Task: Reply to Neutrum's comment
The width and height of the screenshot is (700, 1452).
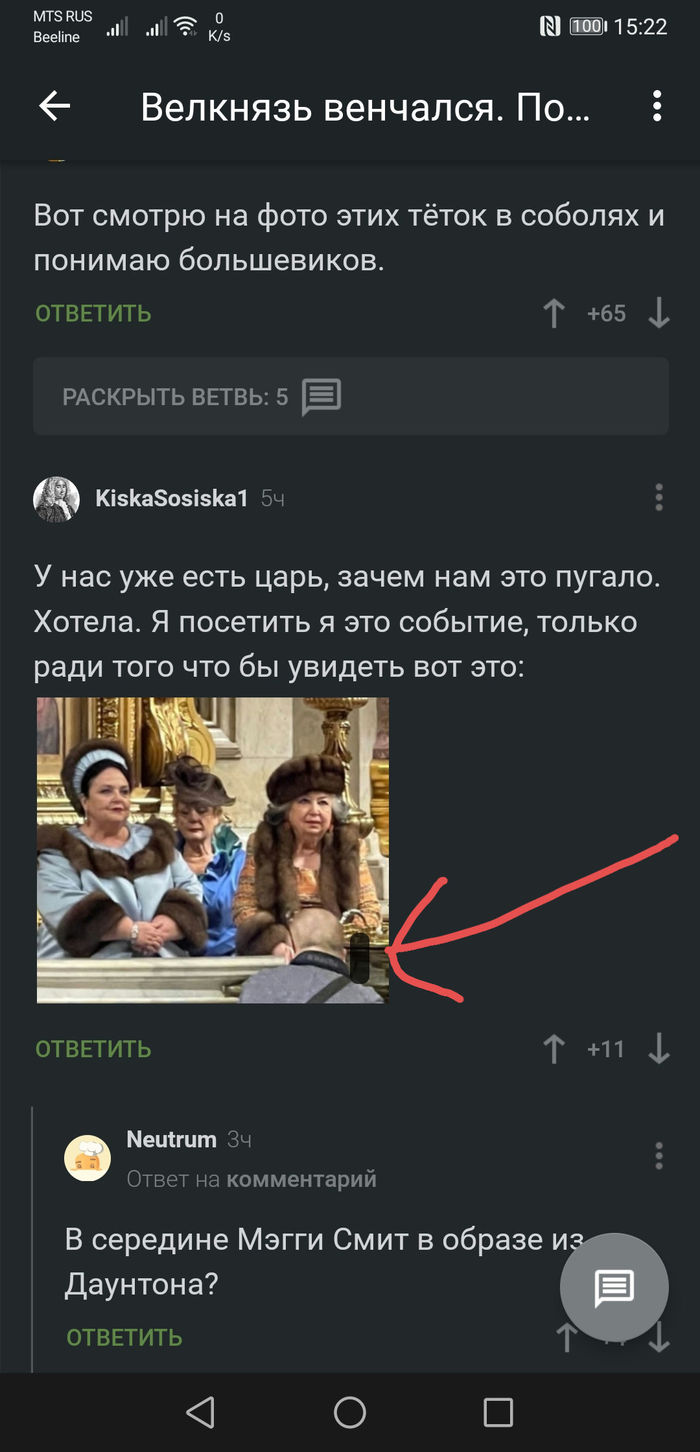Action: point(124,1338)
